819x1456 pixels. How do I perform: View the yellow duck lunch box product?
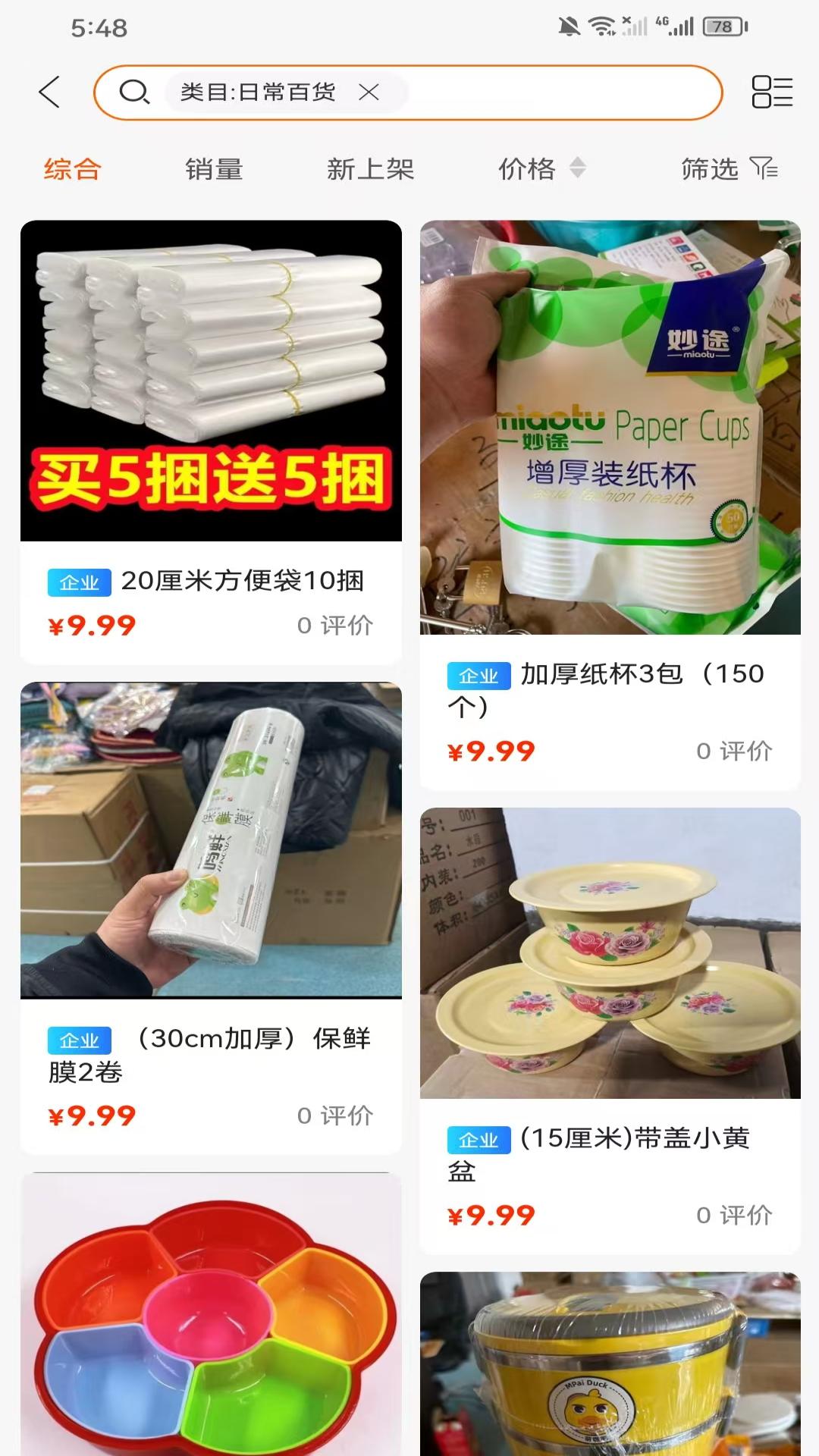click(610, 1365)
